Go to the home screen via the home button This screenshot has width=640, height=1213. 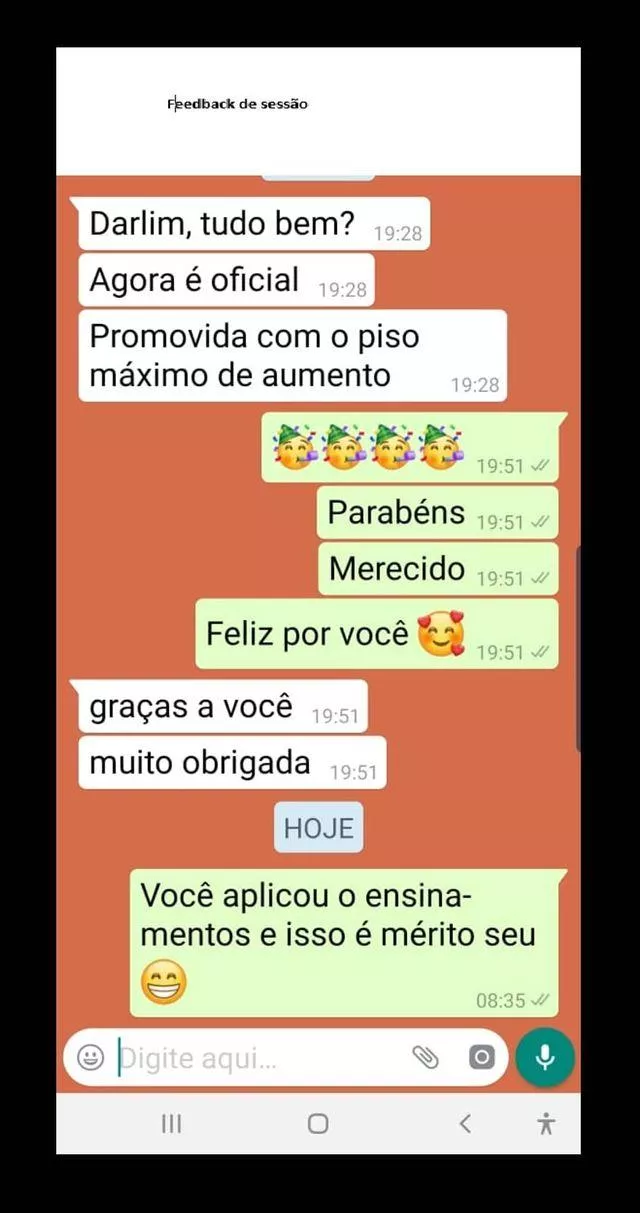point(318,1123)
